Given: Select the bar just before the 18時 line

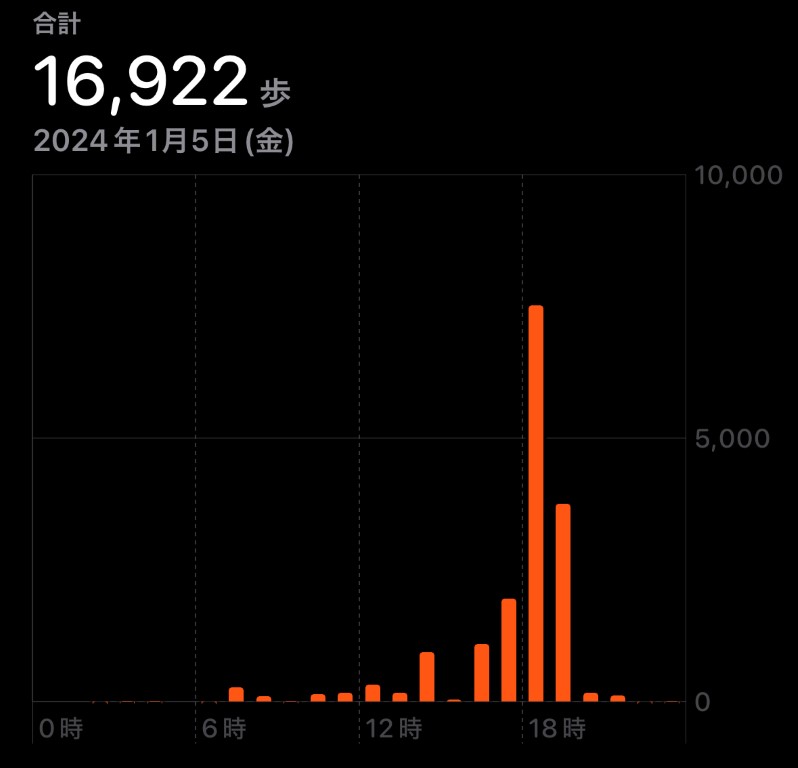Looking at the screenshot, I should [x=509, y=650].
